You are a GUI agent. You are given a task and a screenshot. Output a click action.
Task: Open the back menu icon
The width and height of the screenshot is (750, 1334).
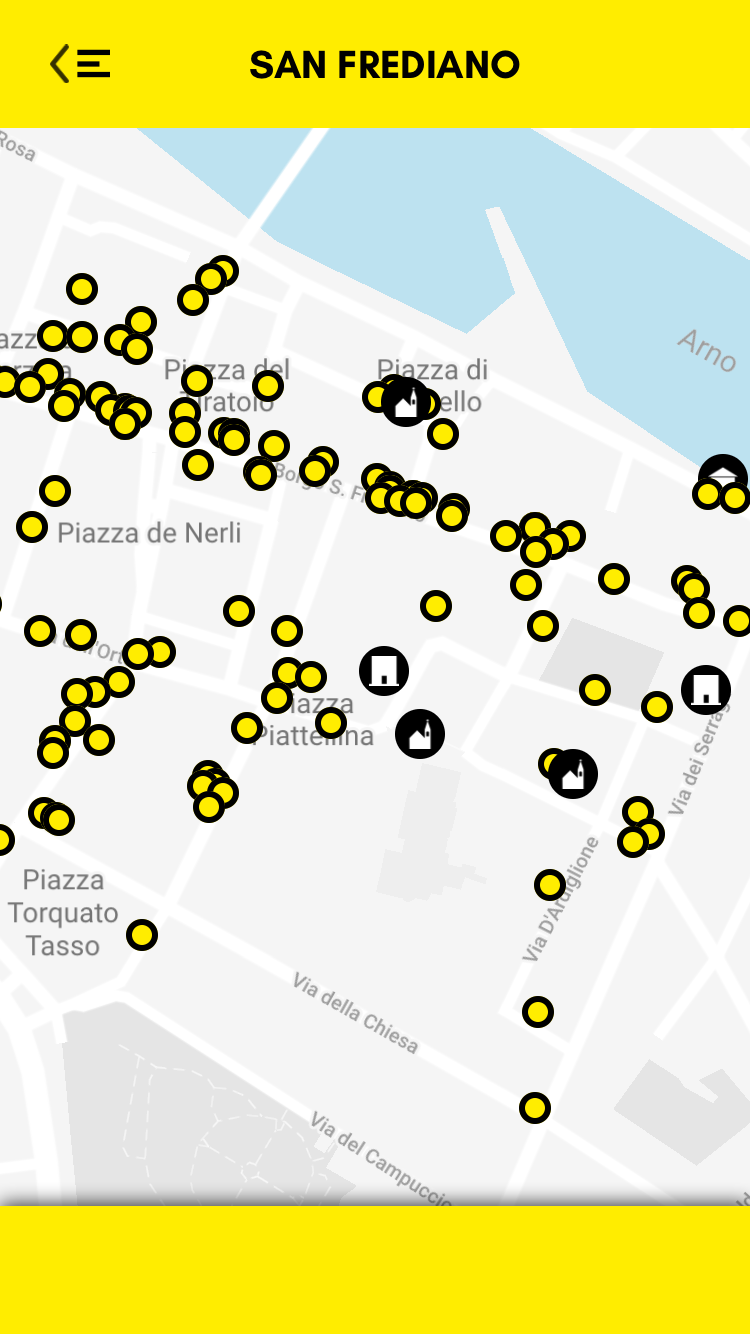click(x=80, y=64)
